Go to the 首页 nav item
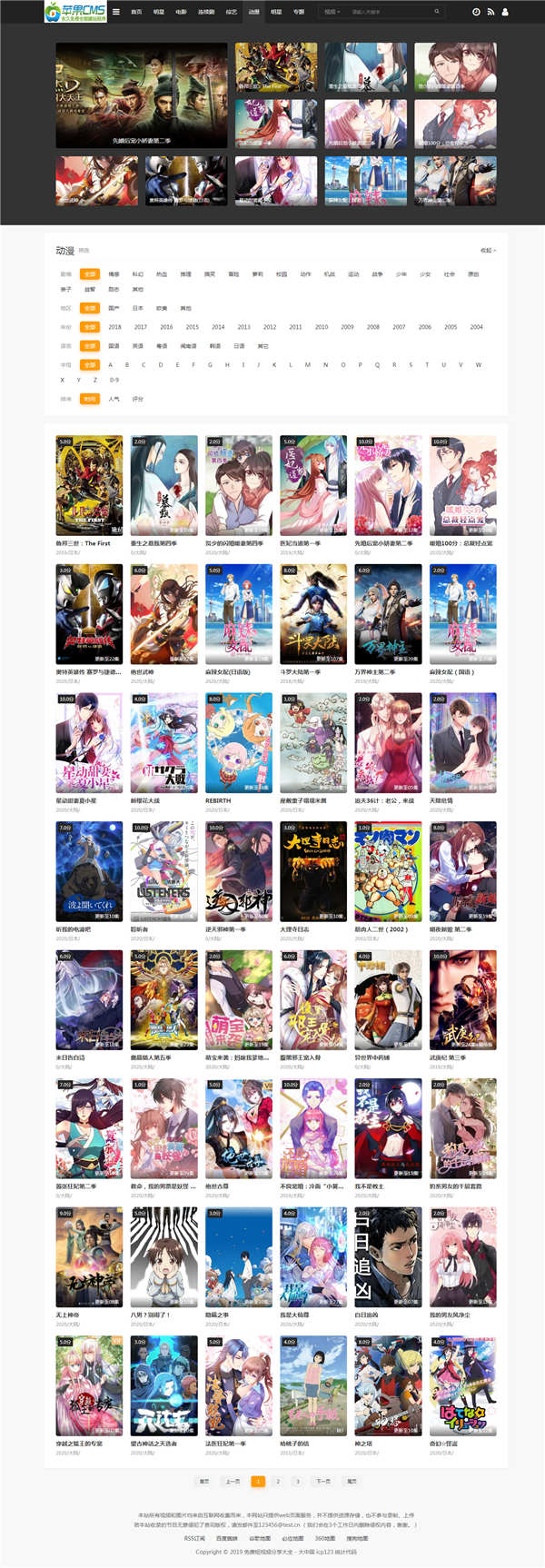The width and height of the screenshot is (545, 1568). [x=136, y=12]
